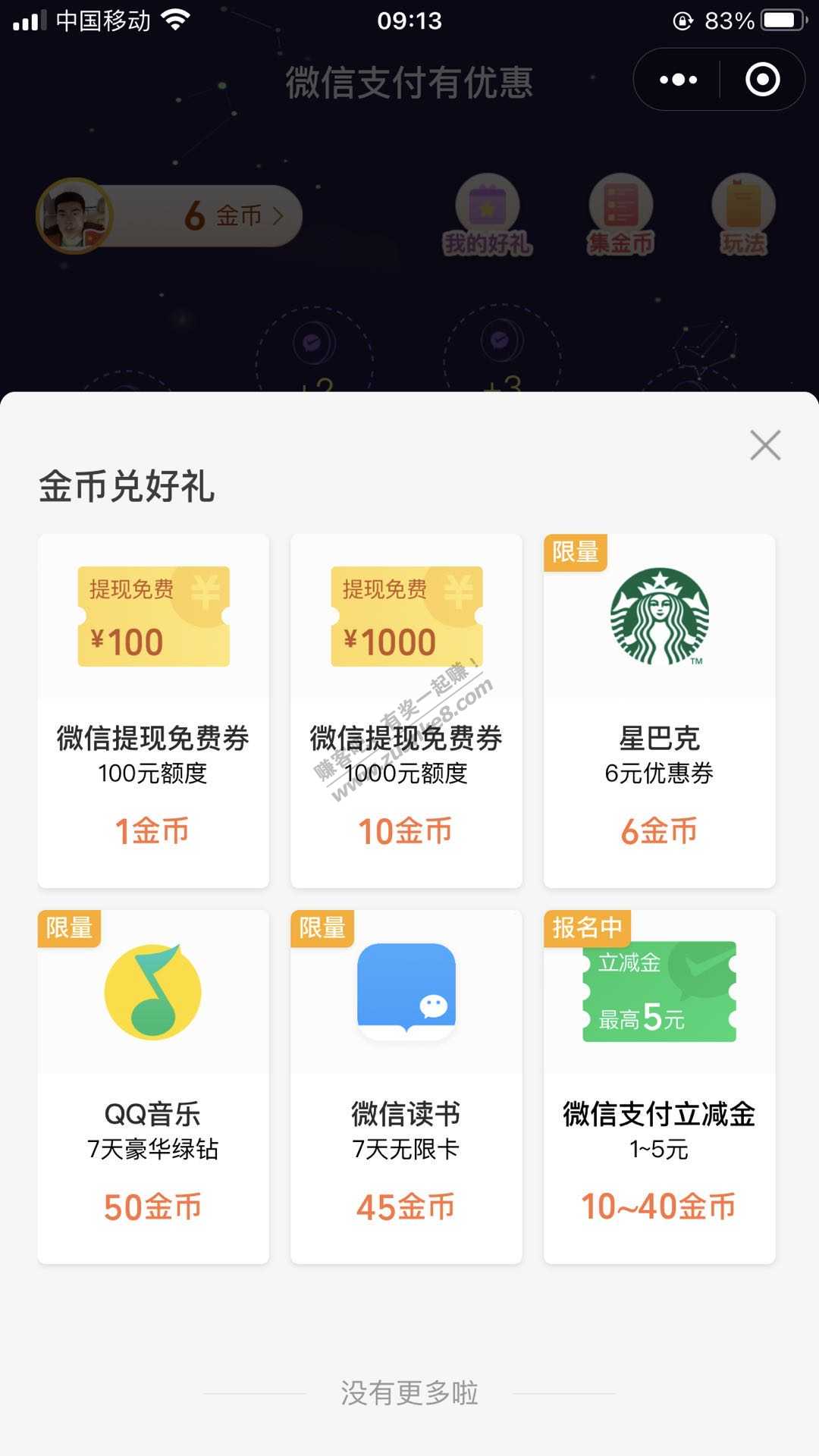Choose the 1000元额度 微信提现免费券 card
Image resolution: width=819 pixels, height=1456 pixels.
point(406,711)
